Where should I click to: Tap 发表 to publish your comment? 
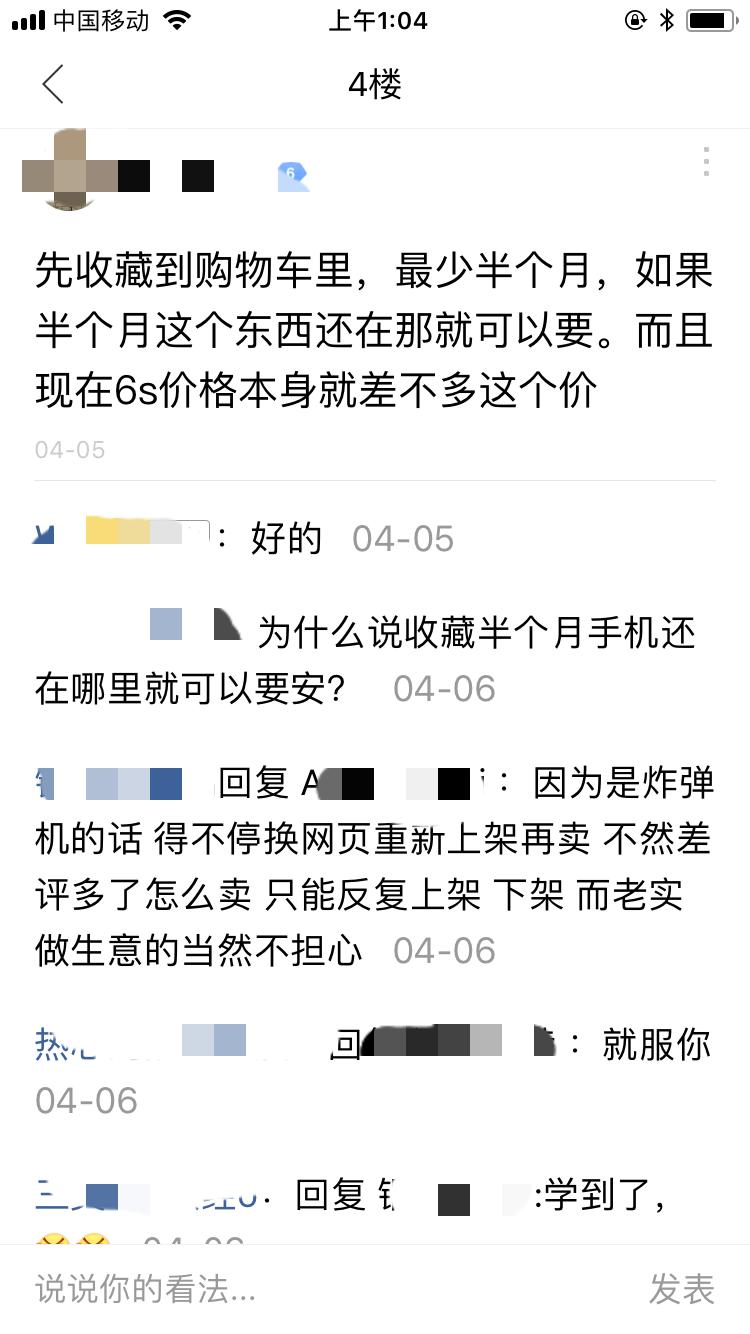pos(681,1291)
